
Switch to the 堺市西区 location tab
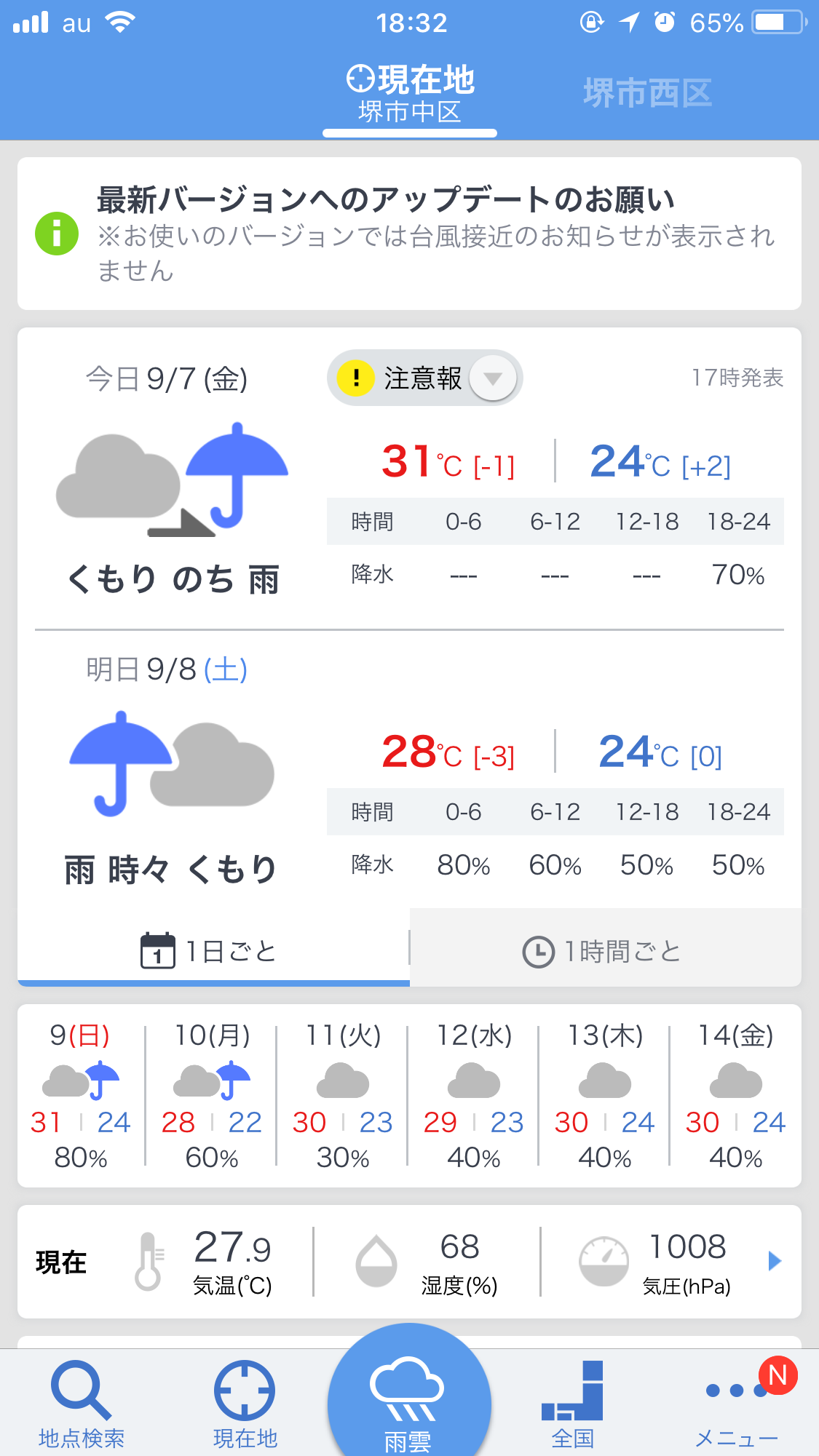click(x=647, y=94)
